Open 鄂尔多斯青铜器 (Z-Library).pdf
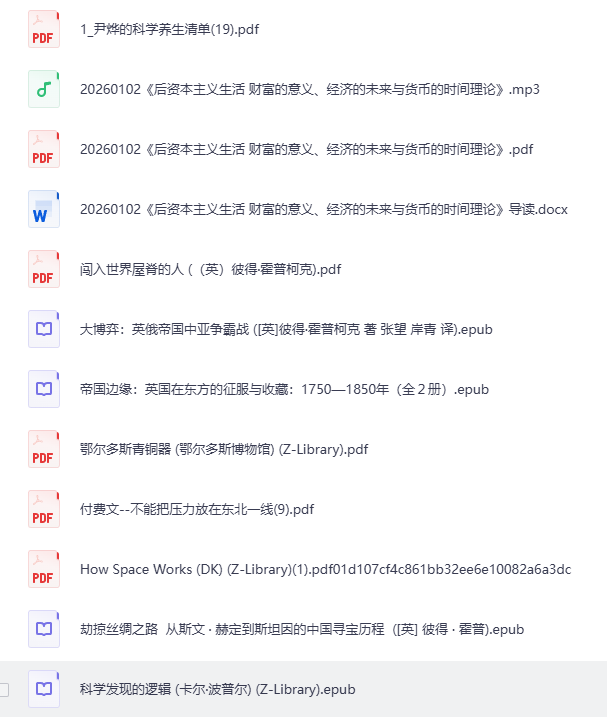The width and height of the screenshot is (607, 720). point(224,449)
